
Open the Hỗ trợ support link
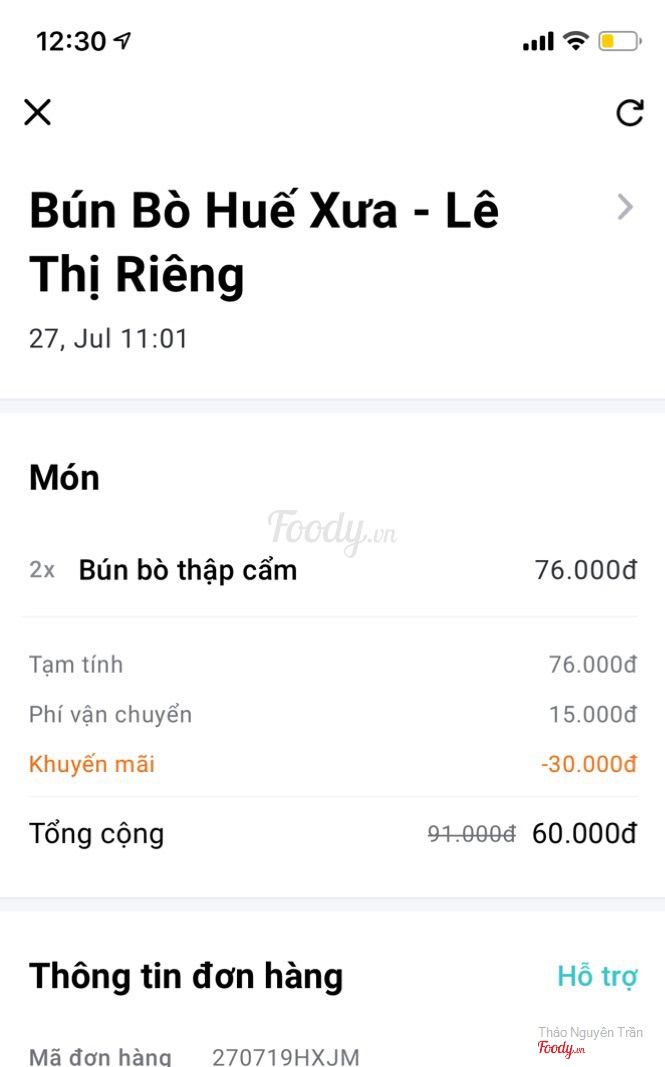coord(597,976)
